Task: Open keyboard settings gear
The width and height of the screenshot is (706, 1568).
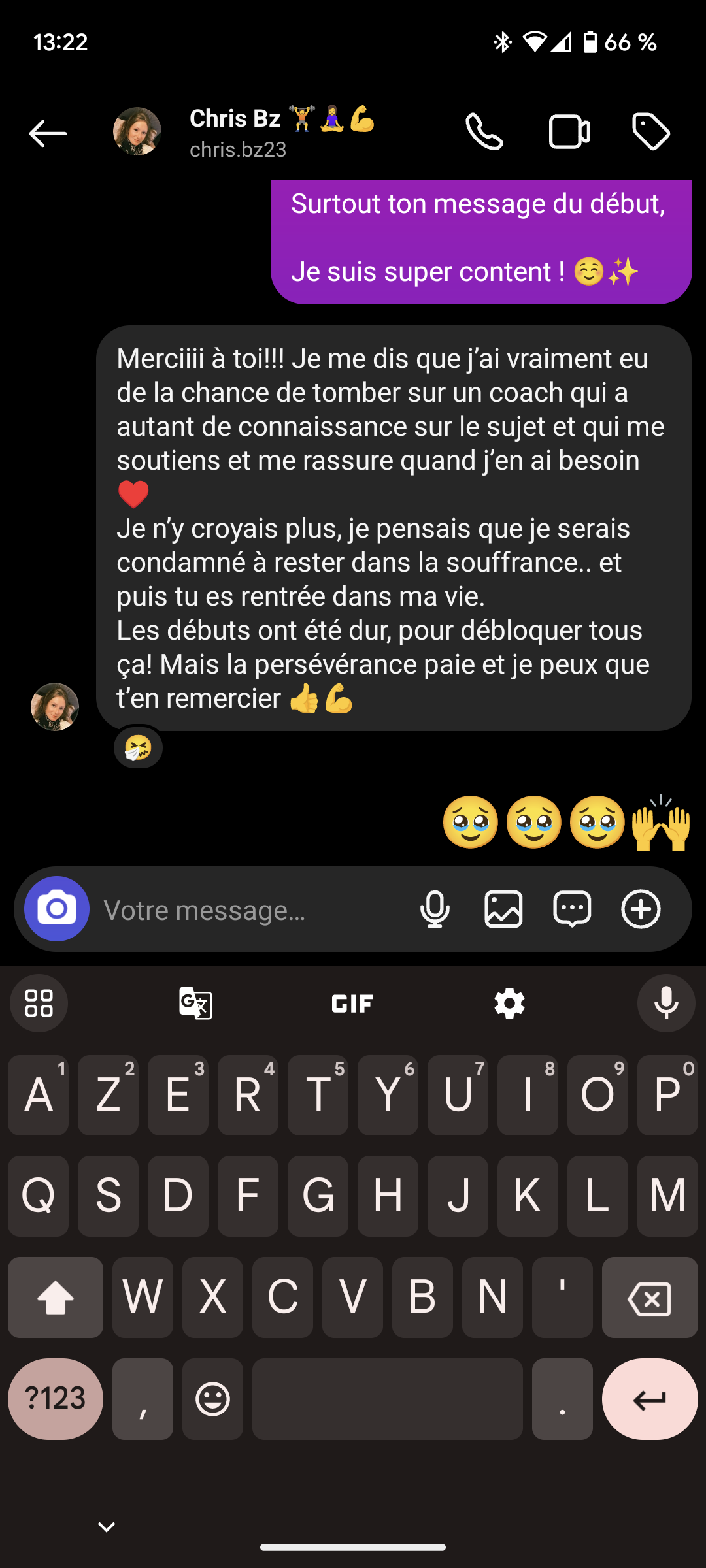Action: (509, 1003)
